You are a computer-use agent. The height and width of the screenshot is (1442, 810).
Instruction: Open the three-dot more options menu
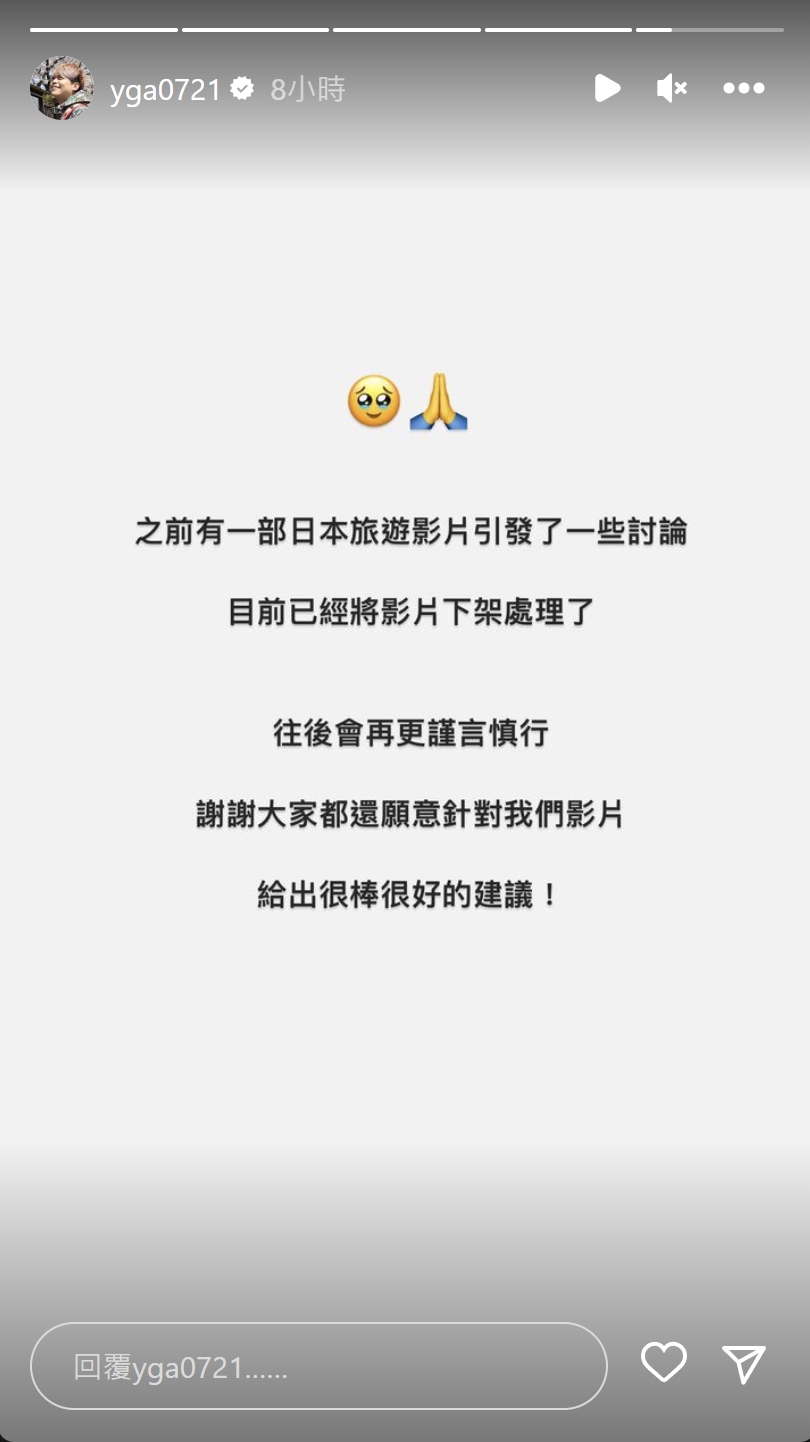743,89
